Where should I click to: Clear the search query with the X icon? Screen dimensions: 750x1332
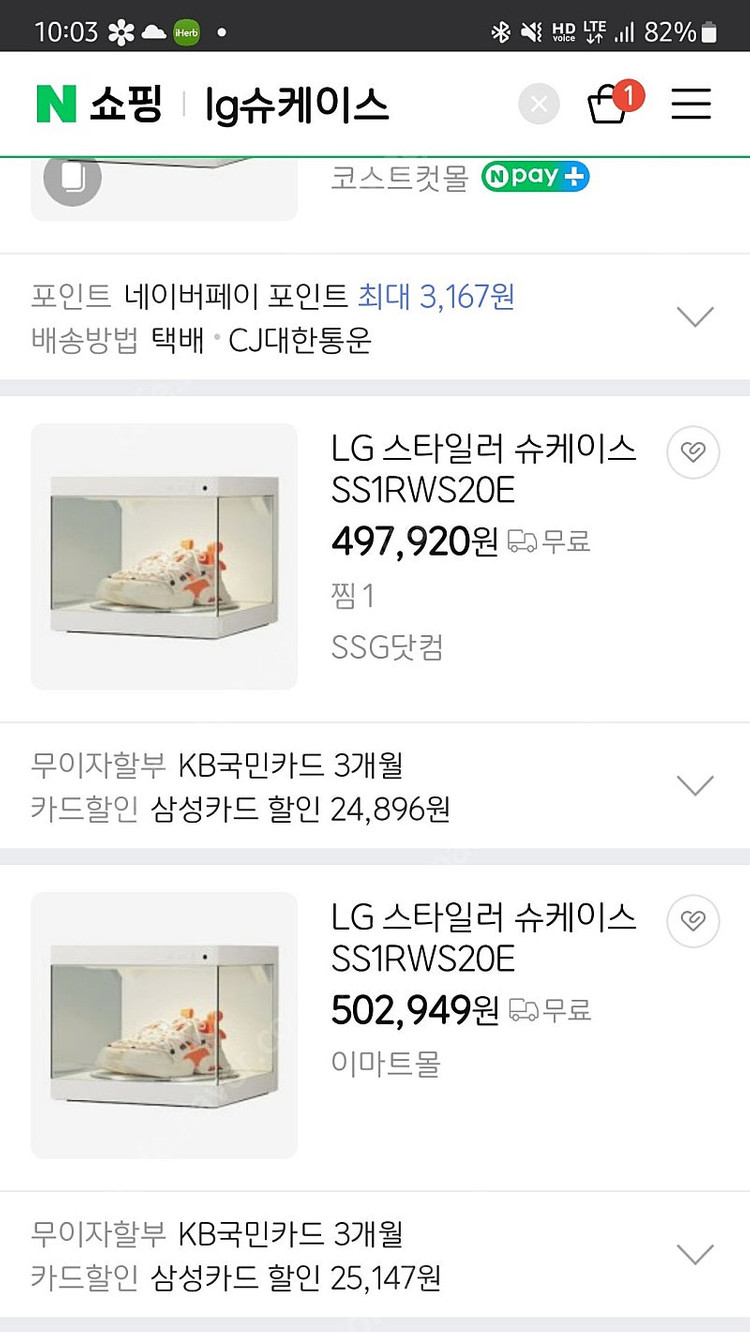click(539, 104)
